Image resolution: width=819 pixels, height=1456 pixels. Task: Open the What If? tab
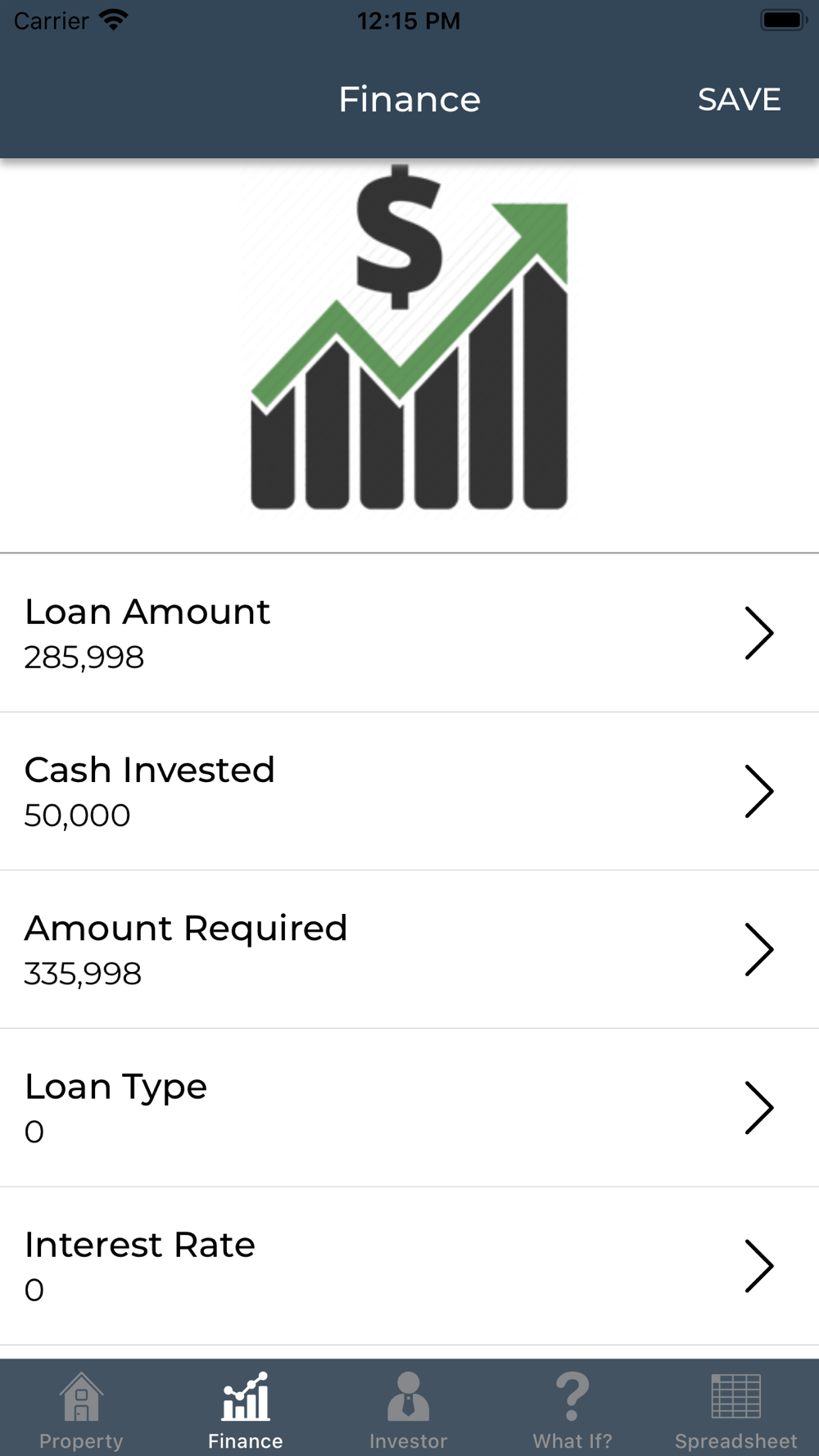[x=572, y=1410]
